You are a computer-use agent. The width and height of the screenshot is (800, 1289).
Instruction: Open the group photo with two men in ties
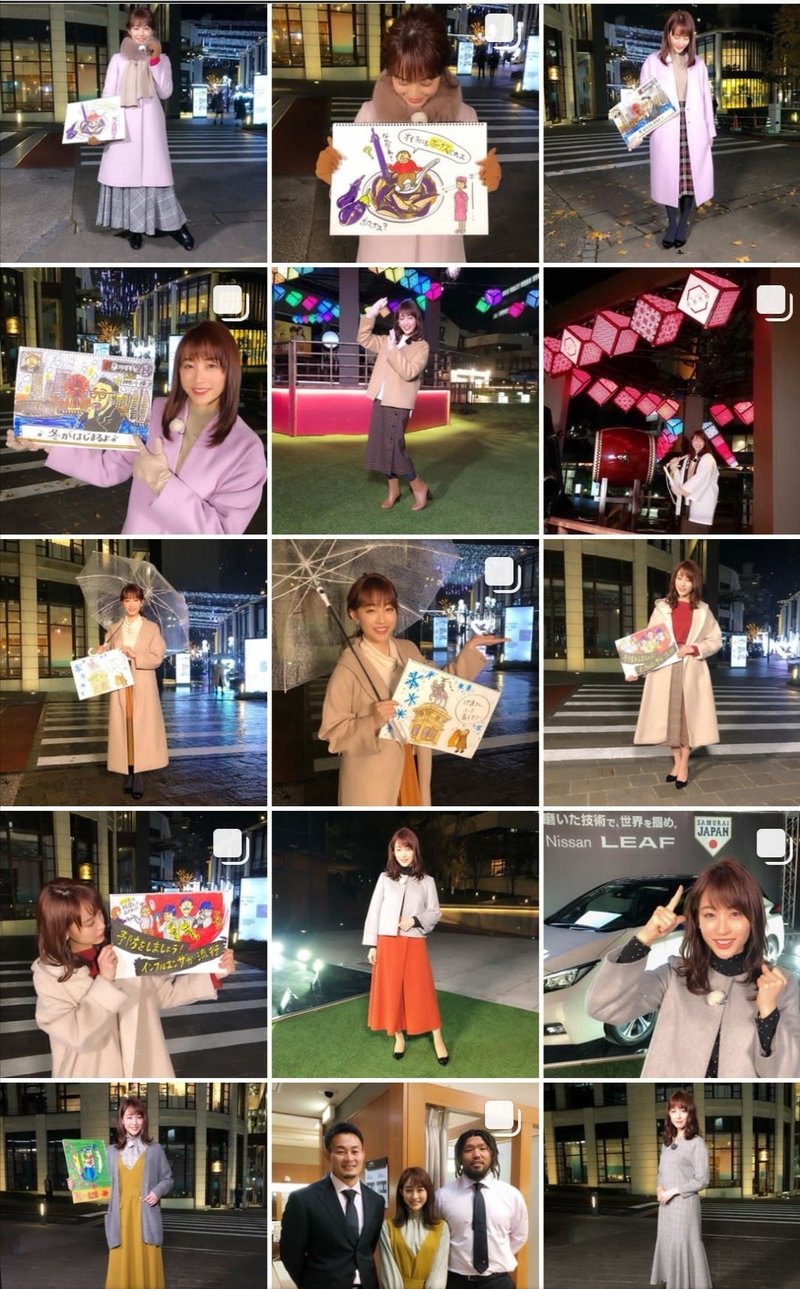click(405, 1185)
